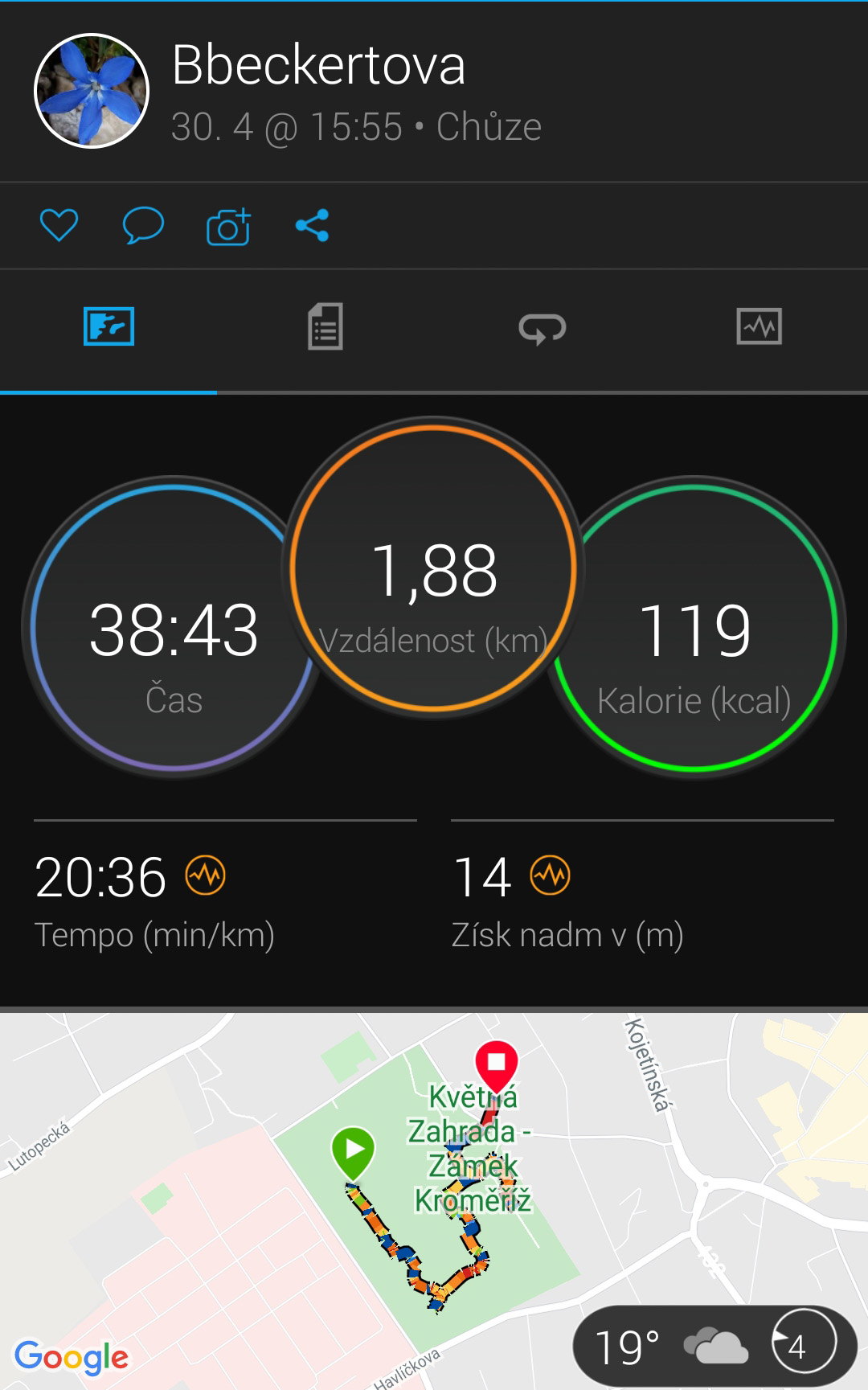
Task: Open Tempo pace insight icon
Action: (206, 875)
